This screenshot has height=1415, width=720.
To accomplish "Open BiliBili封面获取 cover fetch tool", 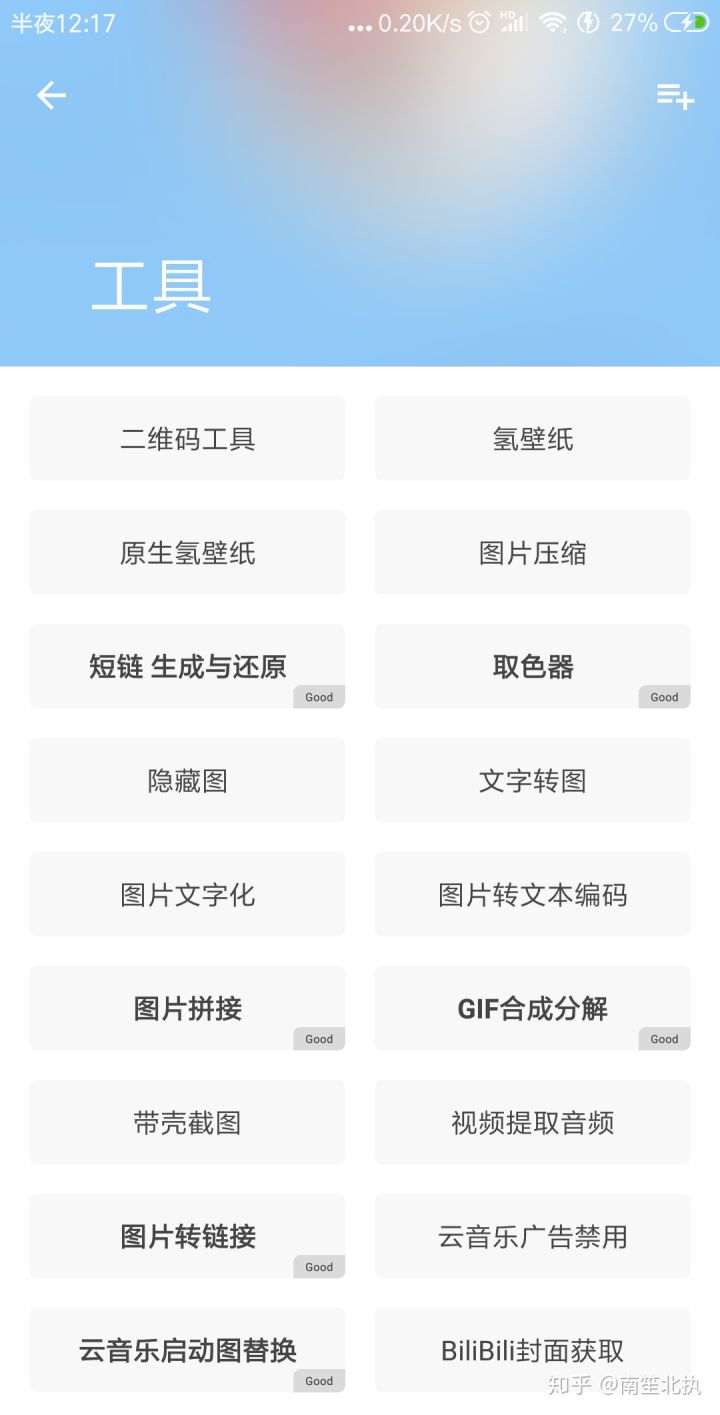I will tap(532, 1350).
